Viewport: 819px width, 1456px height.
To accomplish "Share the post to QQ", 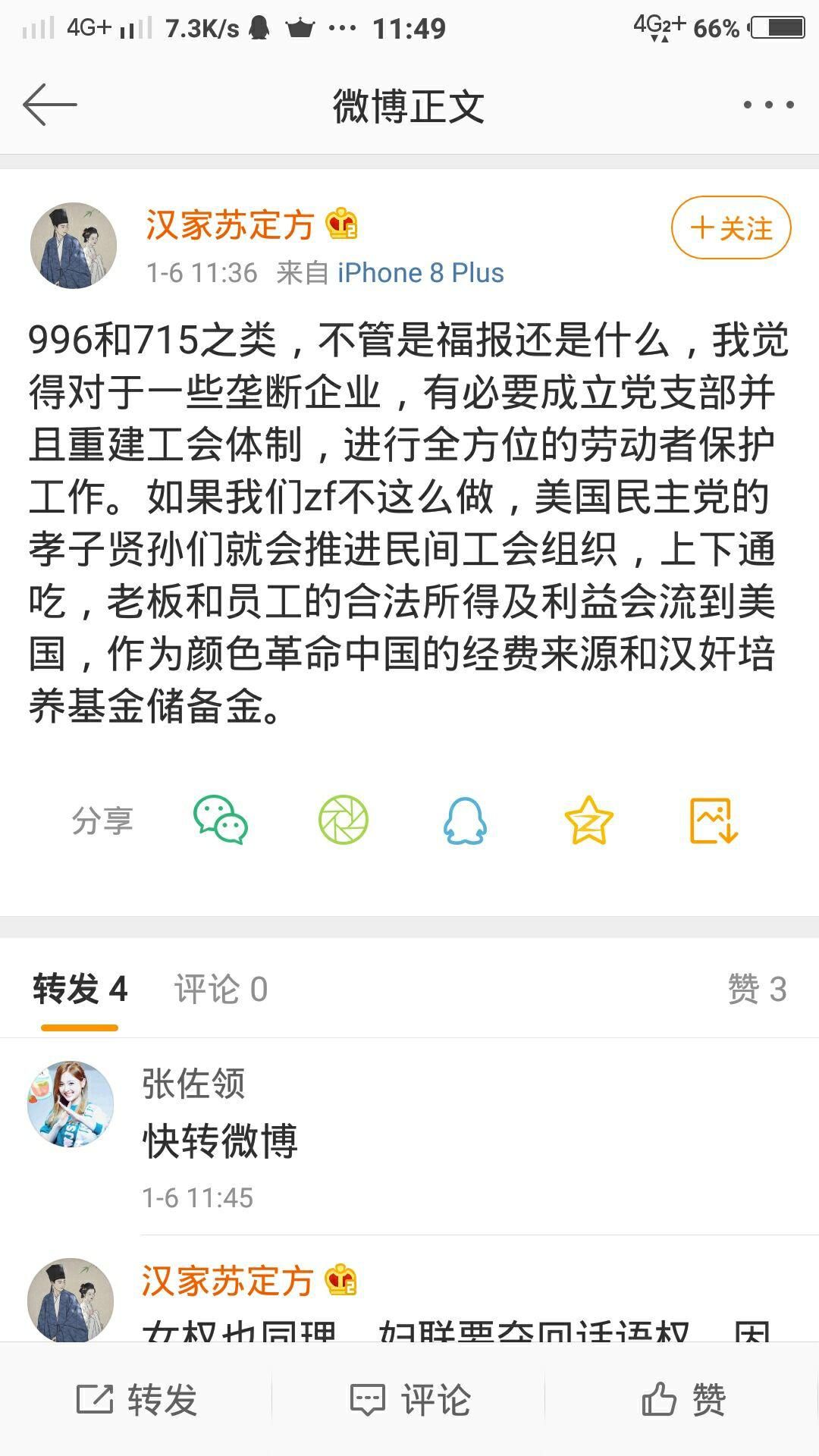I will (x=465, y=820).
